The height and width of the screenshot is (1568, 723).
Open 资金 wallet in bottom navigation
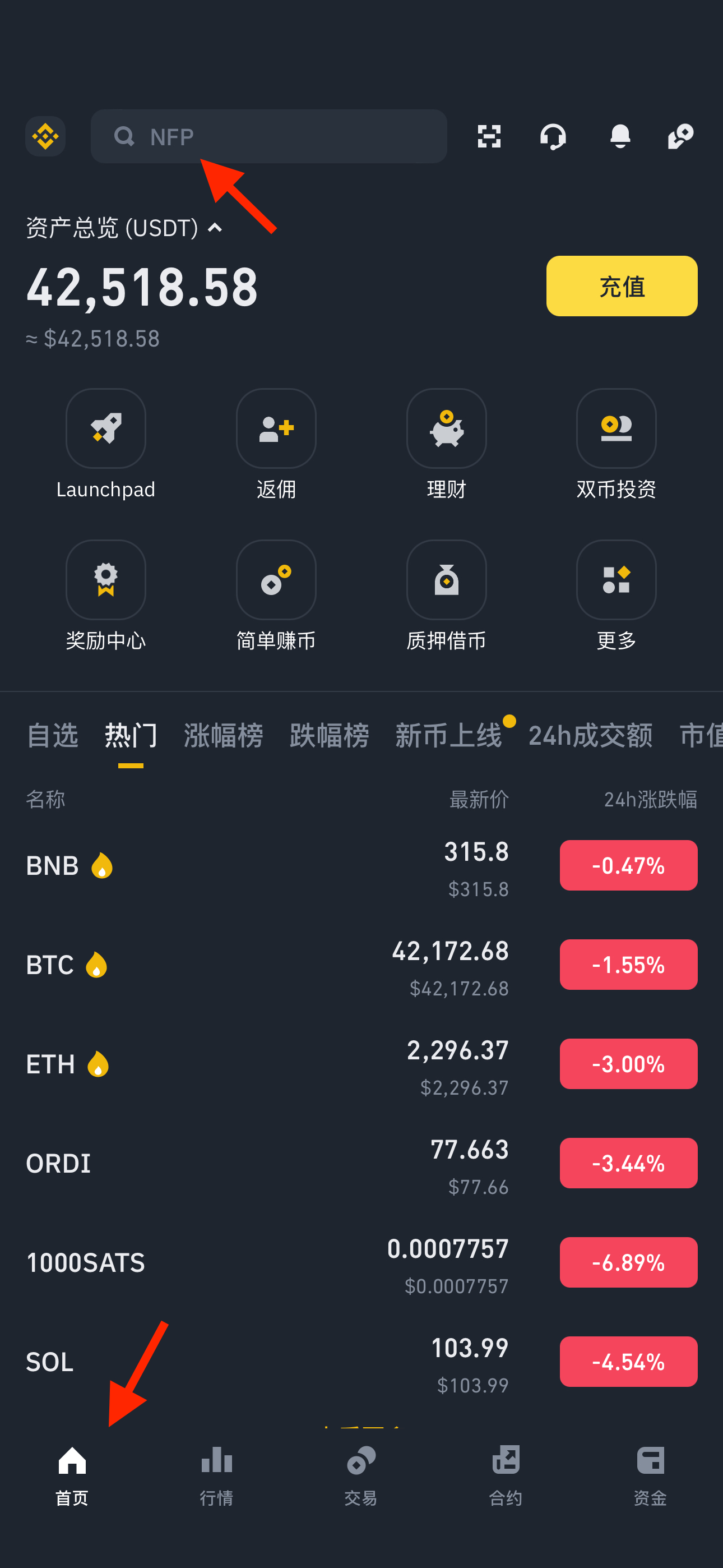coord(650,1475)
